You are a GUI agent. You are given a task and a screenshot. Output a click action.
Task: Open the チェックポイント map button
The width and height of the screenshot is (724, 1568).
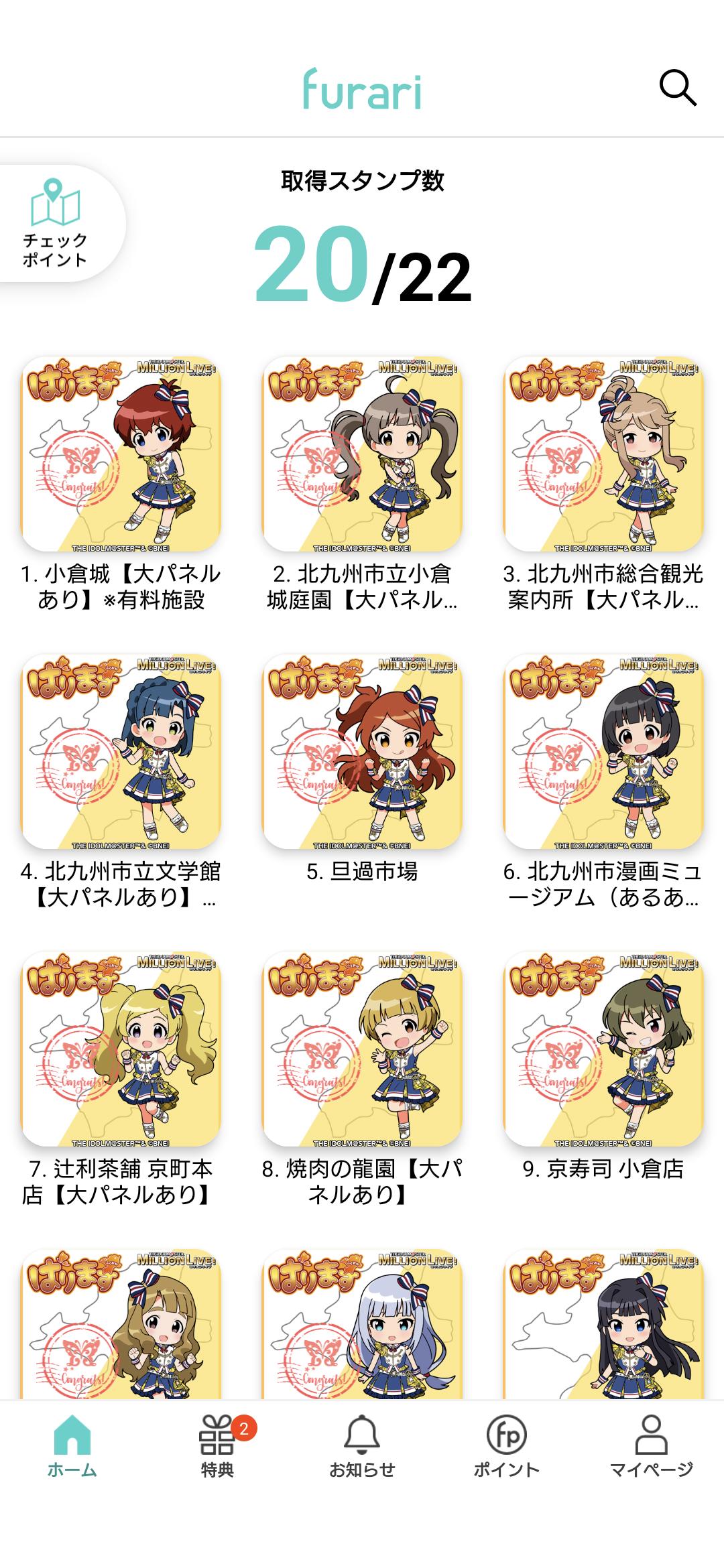[x=56, y=223]
